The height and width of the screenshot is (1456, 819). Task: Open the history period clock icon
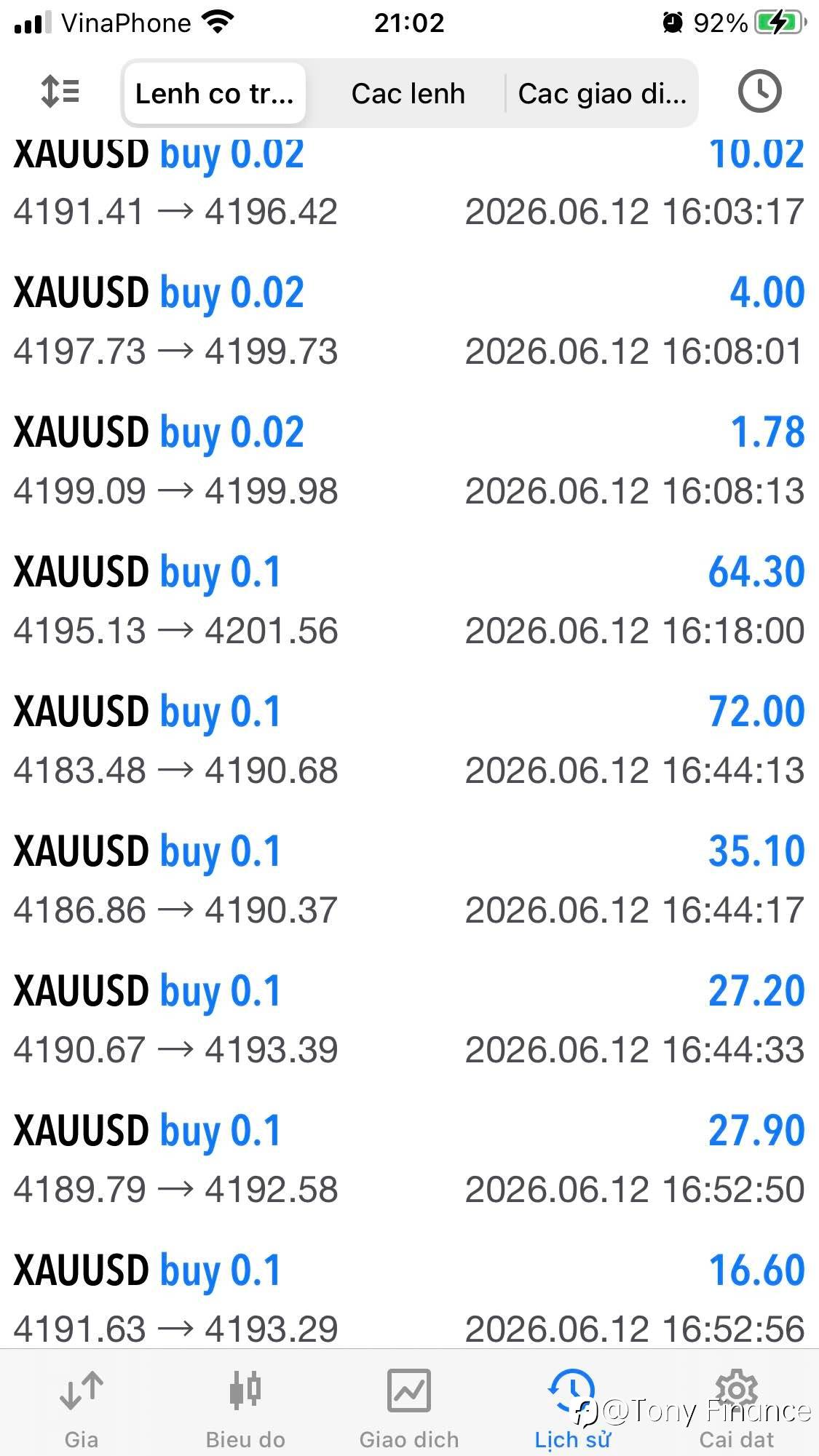click(x=759, y=92)
